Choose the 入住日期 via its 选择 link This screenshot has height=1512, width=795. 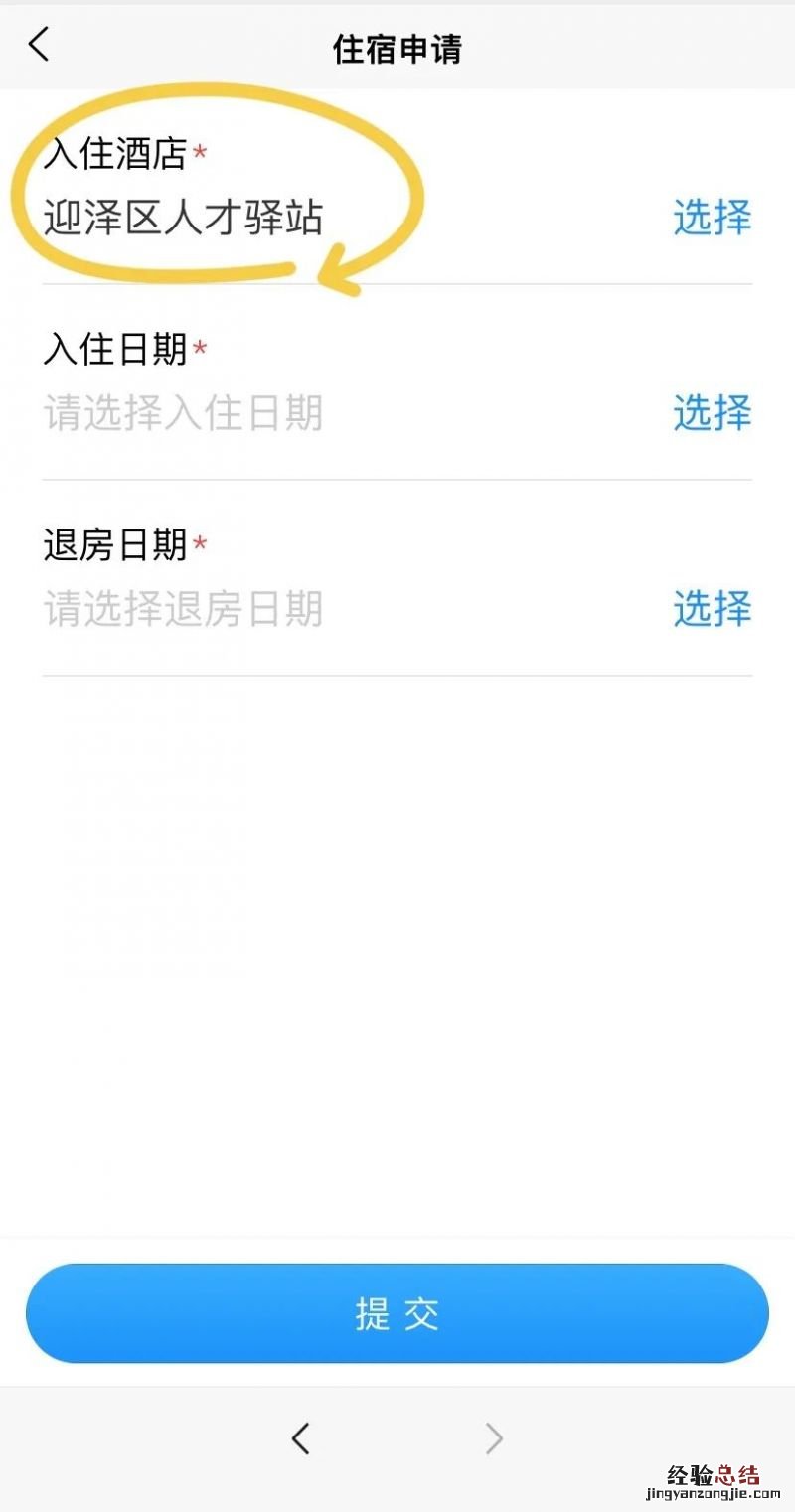713,413
